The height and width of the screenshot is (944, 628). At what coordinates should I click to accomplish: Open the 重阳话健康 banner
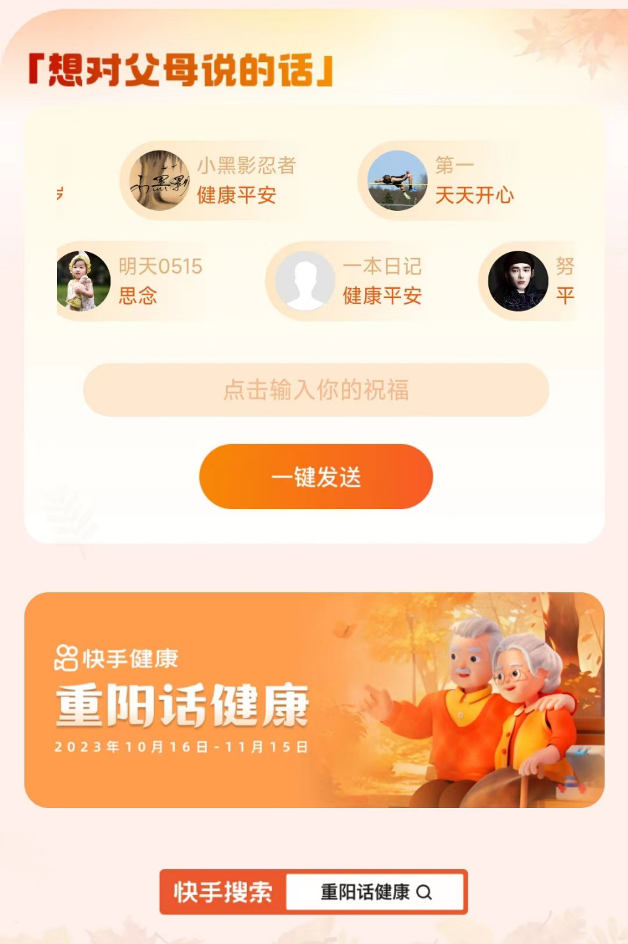[x=314, y=700]
